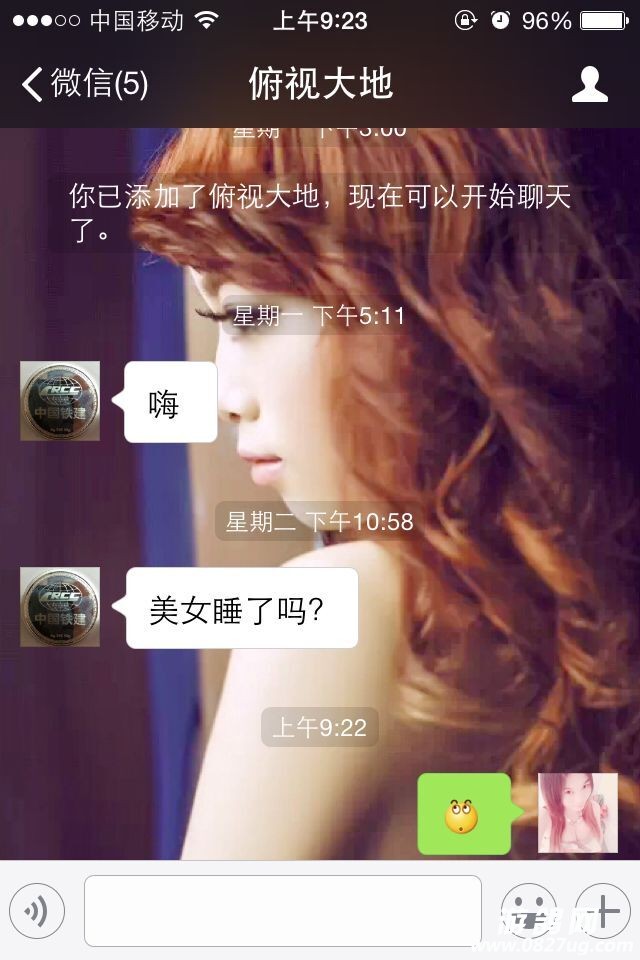The image size is (640, 960).
Task: View sender's avatar beside 美女睡了吗? message
Action: (x=60, y=606)
